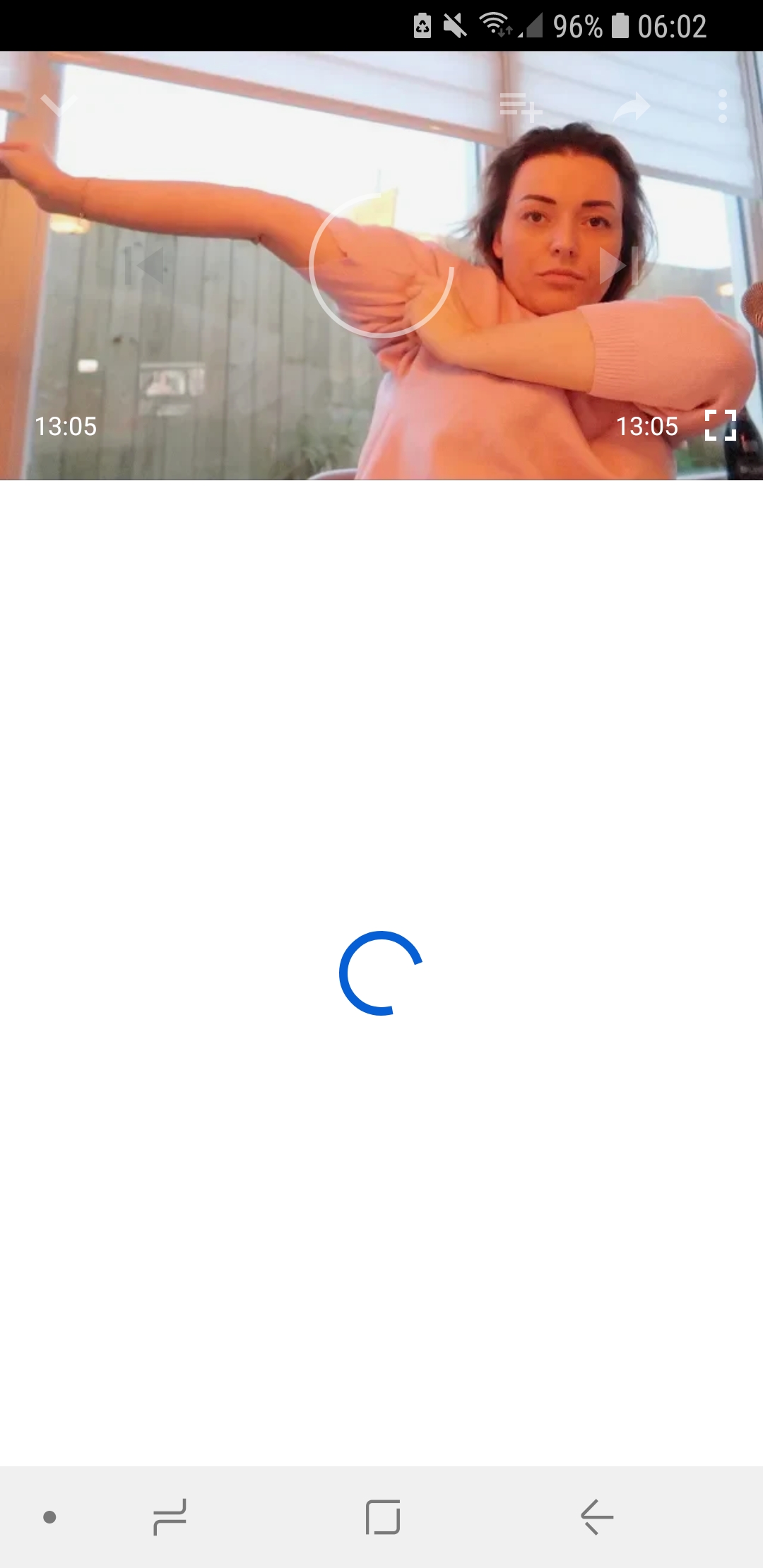This screenshot has width=763, height=1568.
Task: Open recent apps from the navigation bar
Action: (x=170, y=1516)
